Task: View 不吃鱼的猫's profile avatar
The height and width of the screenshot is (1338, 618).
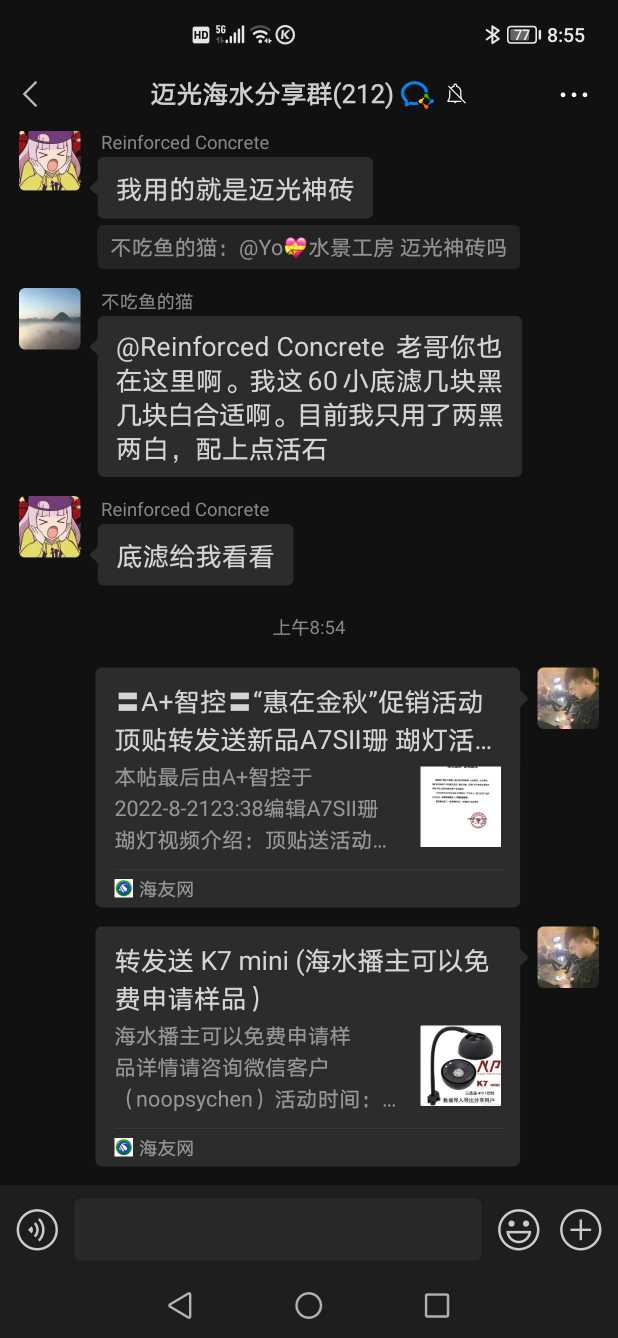Action: tap(49, 319)
